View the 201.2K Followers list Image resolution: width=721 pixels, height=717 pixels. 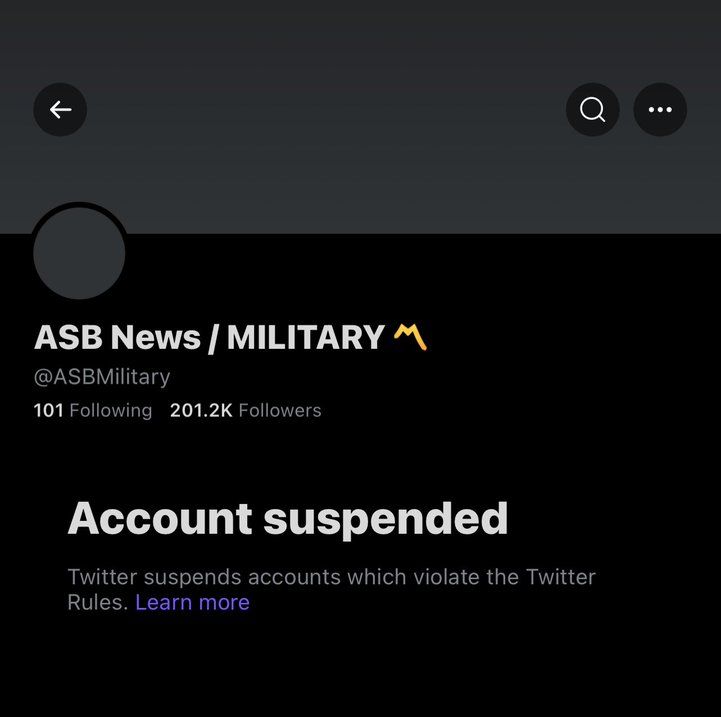[245, 410]
